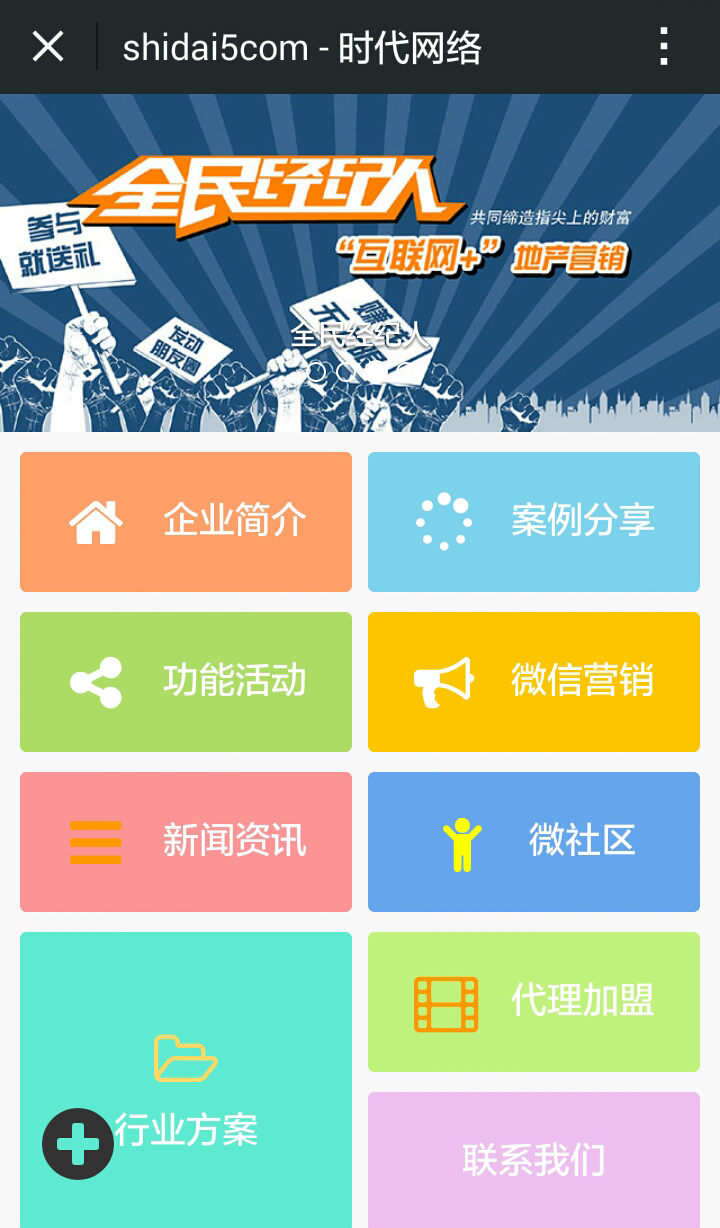Open the 全民经纪人 banner

click(360, 262)
